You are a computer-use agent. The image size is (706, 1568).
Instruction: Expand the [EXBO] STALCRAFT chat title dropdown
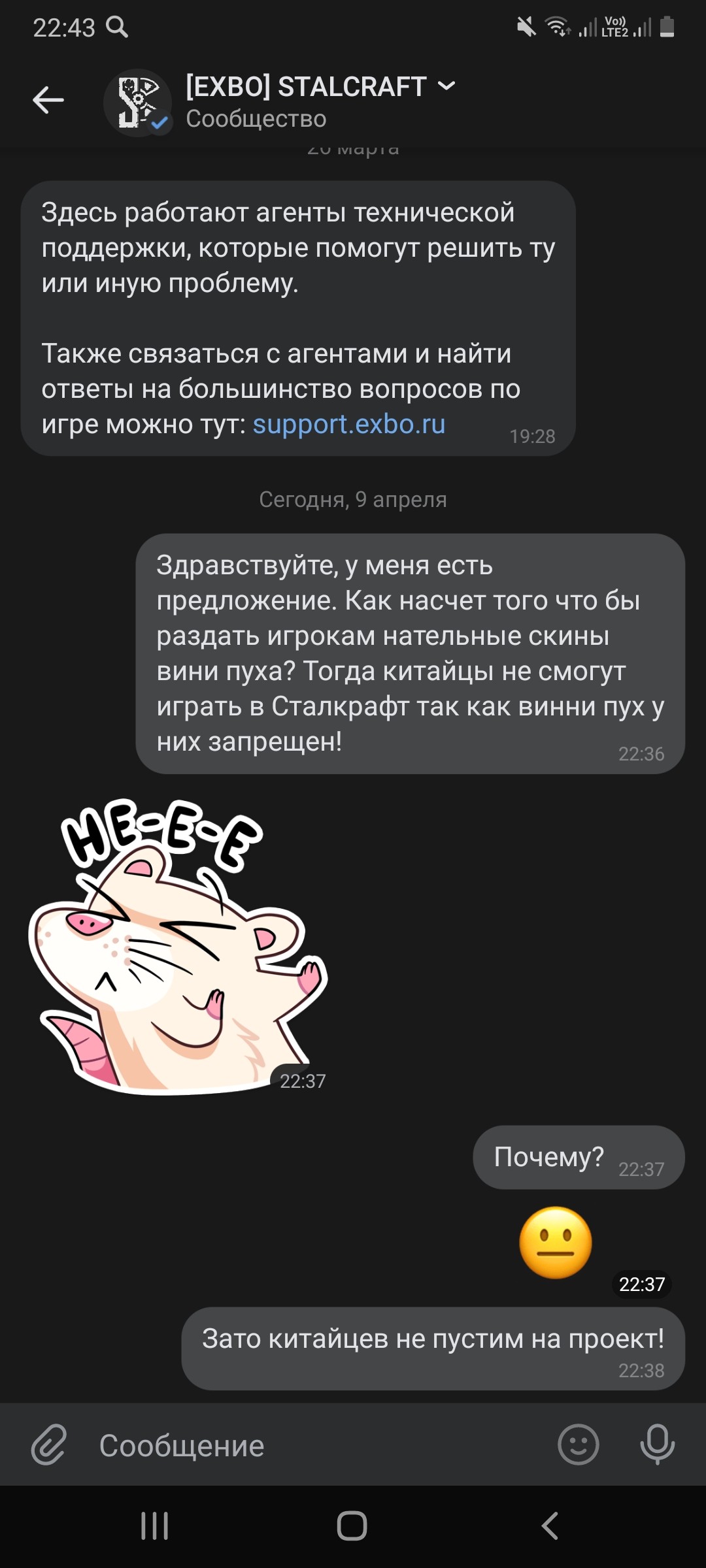point(446,86)
